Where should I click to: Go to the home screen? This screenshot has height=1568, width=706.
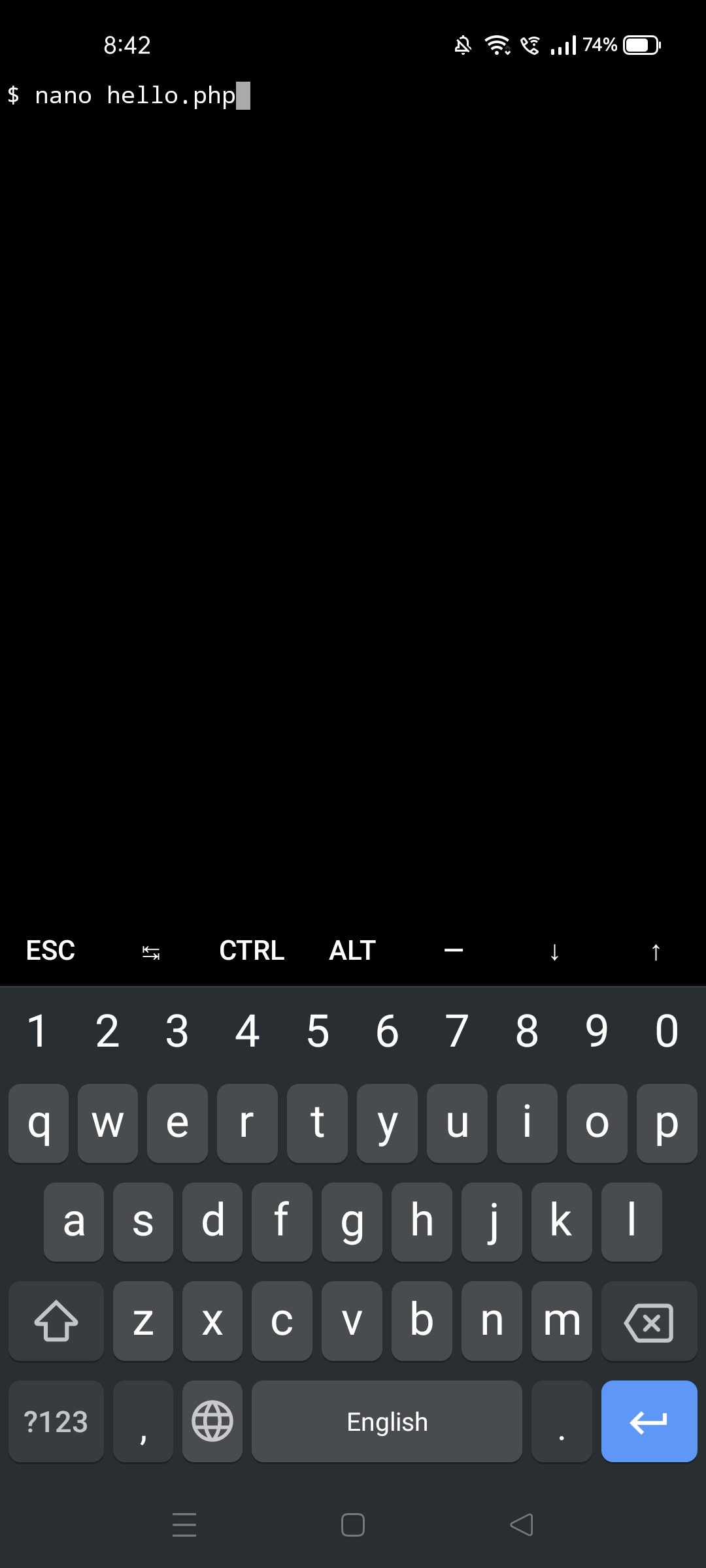click(x=353, y=1525)
